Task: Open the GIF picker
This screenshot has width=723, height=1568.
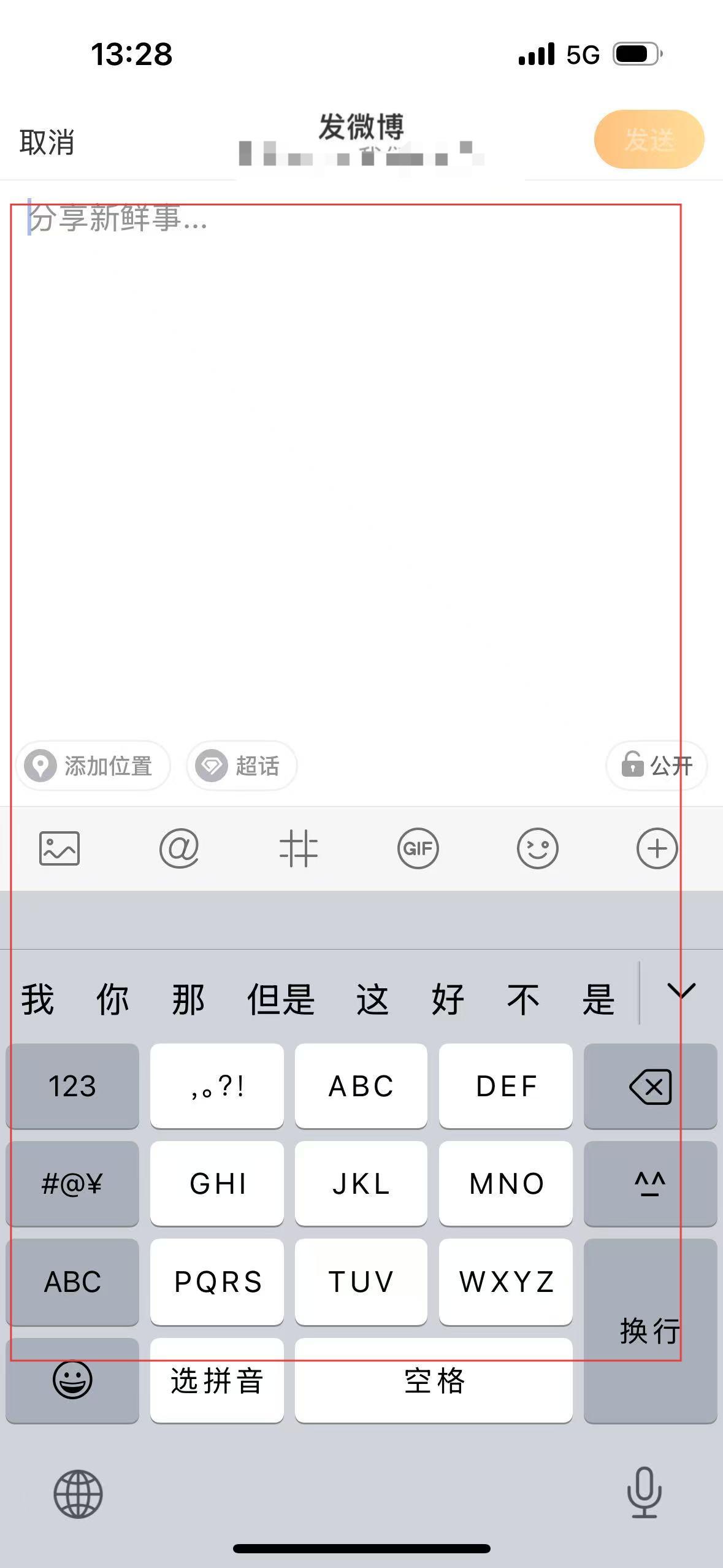Action: point(418,848)
